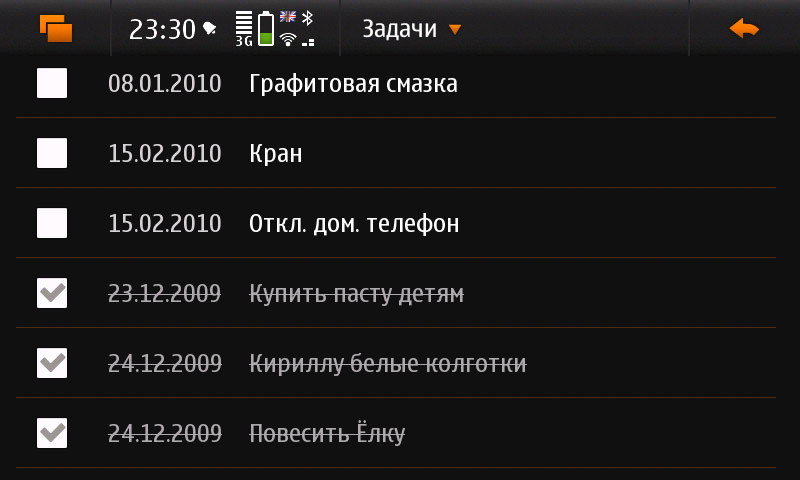The width and height of the screenshot is (800, 480).
Task: Mark Кран task as done
Action: tap(52, 153)
